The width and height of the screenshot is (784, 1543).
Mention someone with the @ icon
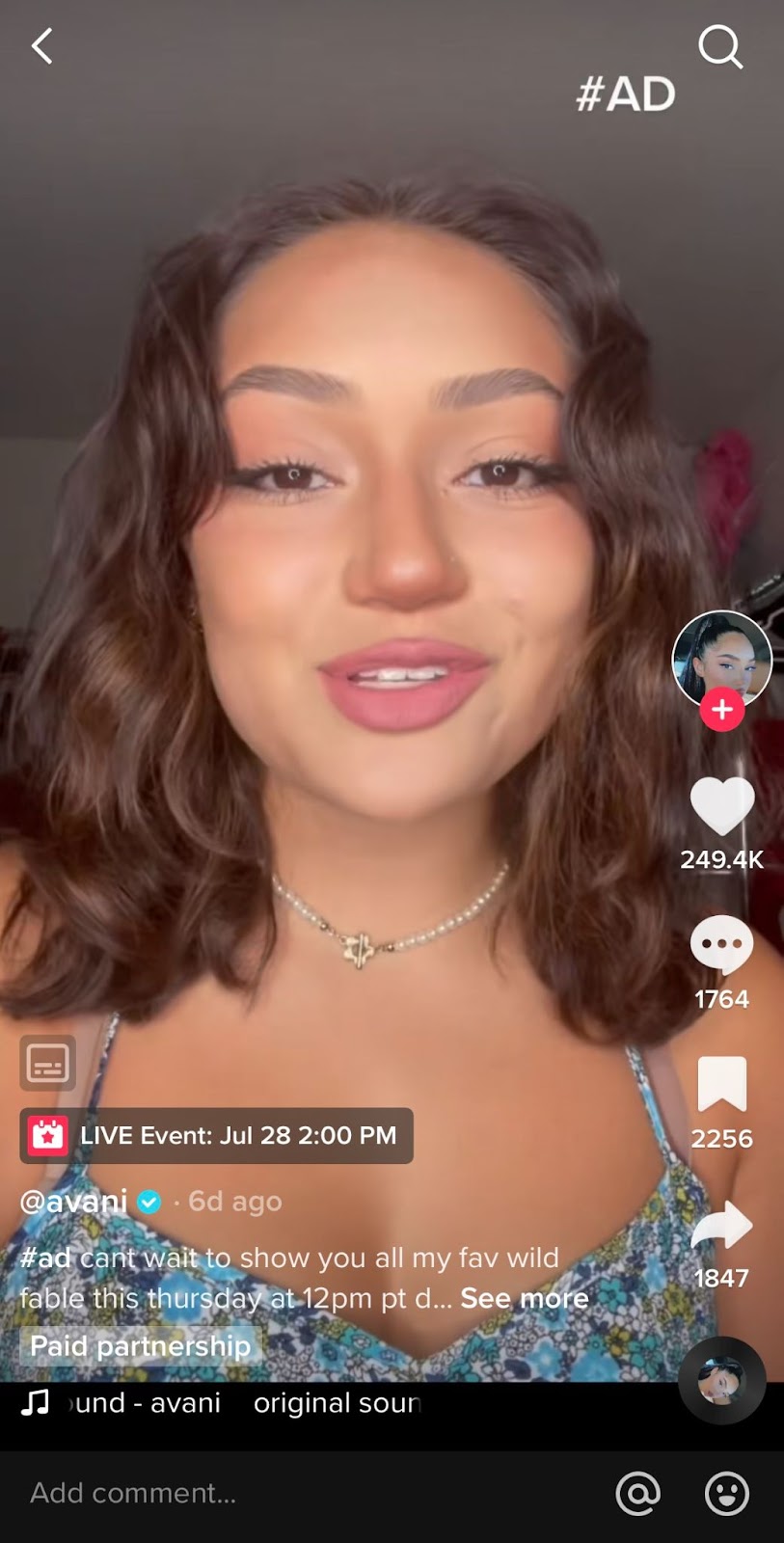pyautogui.click(x=638, y=1493)
